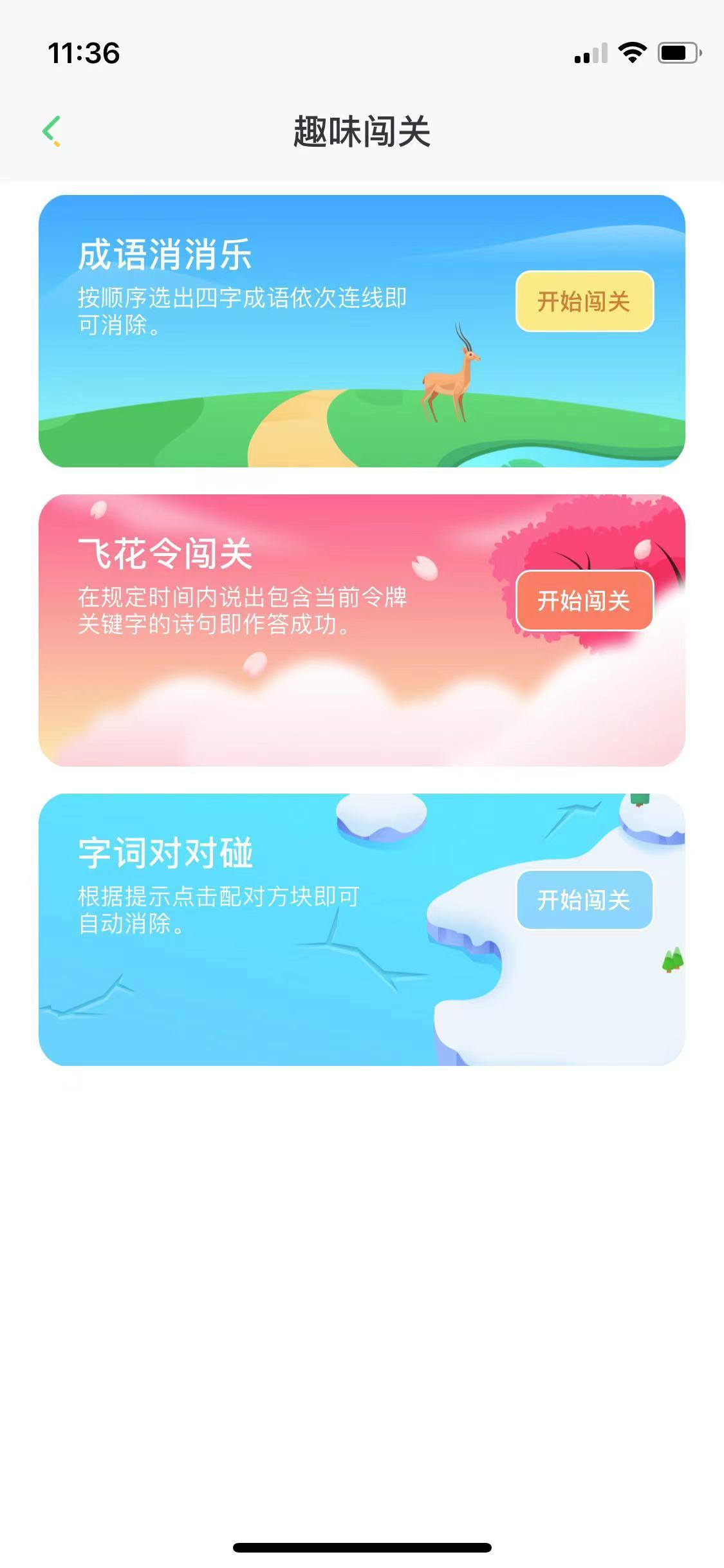Viewport: 724px width, 1568px height.
Task: Tap the home indicator bar at bottom
Action: pos(362,1547)
